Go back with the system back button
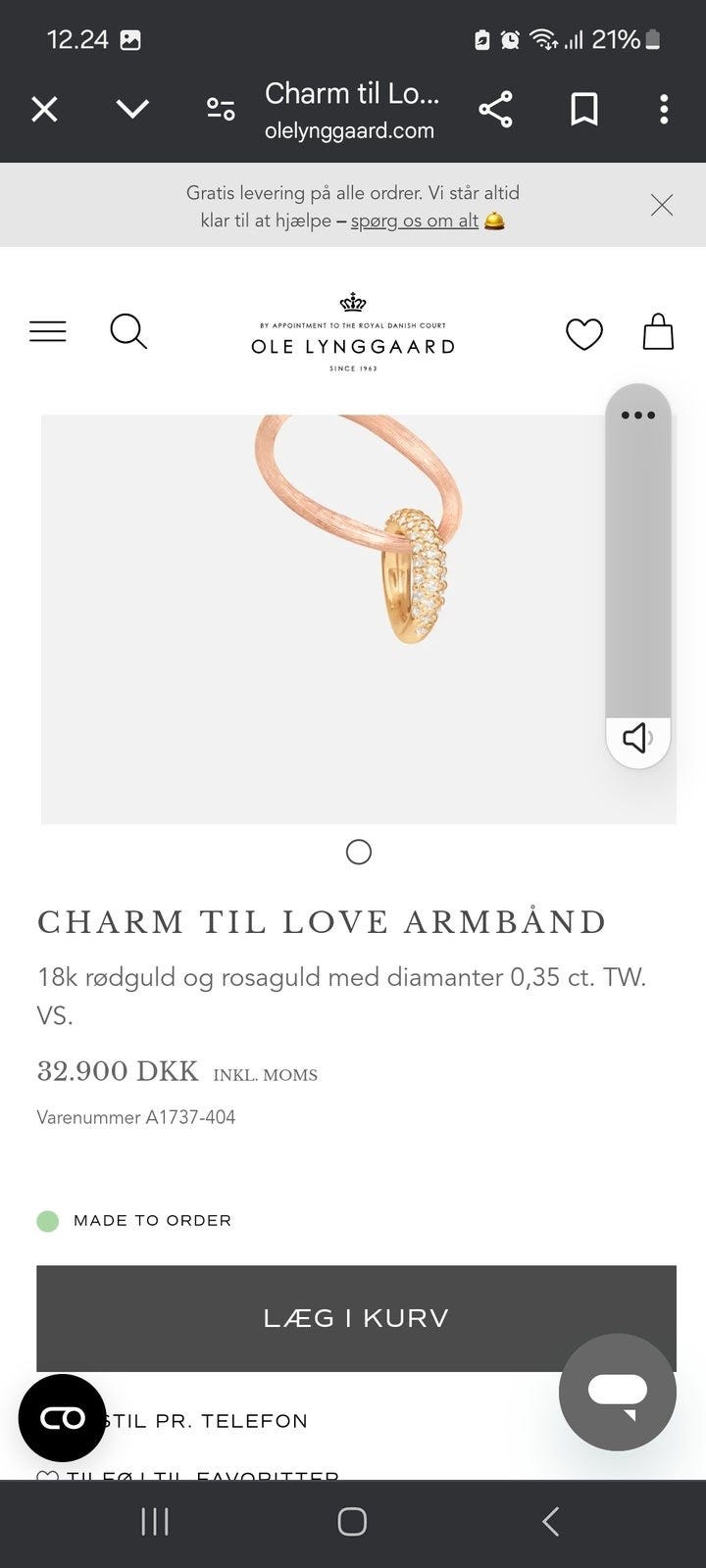Screen dimensions: 706x1568 (550, 1522)
